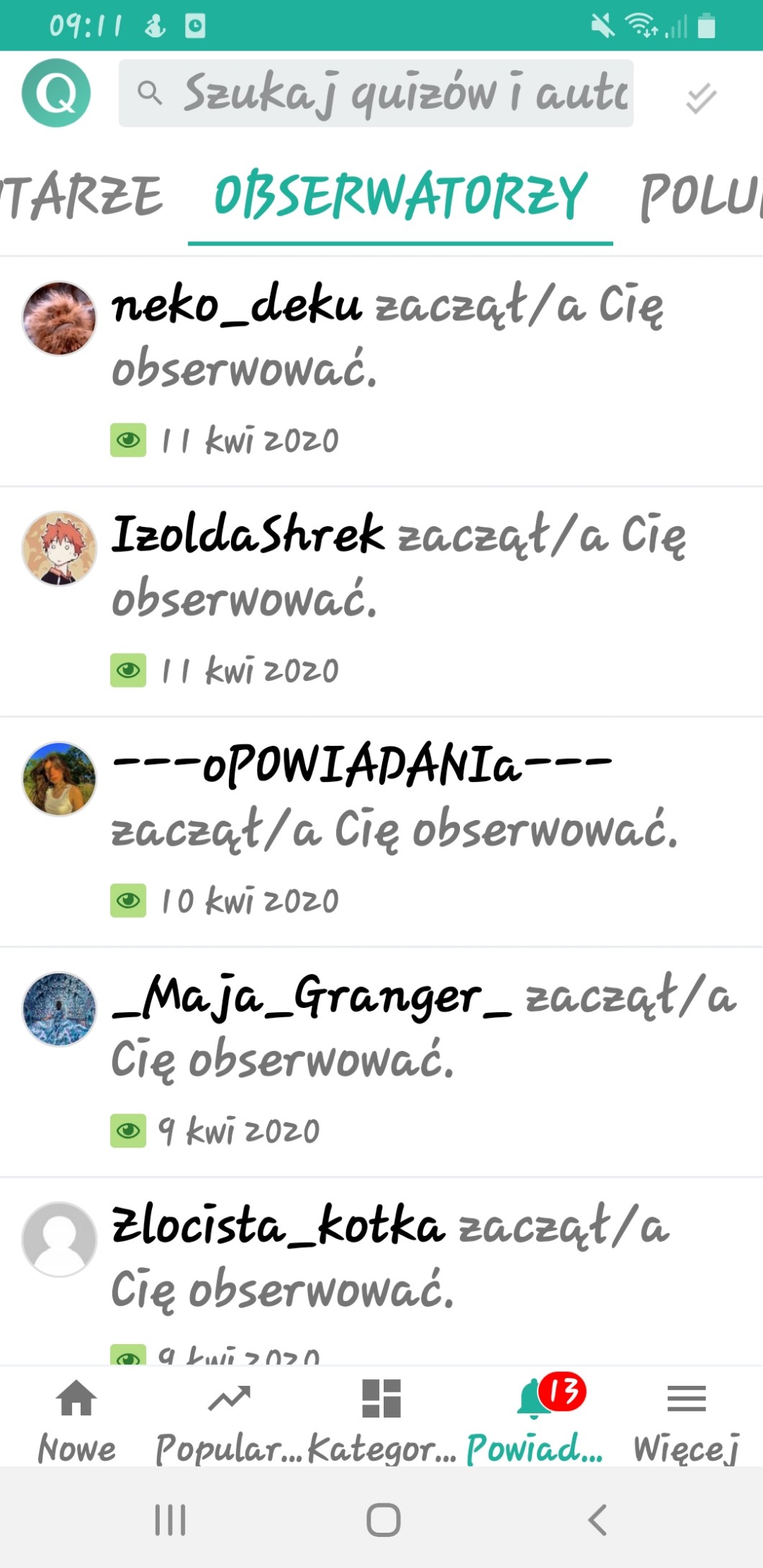Tap the system home button

[383, 1520]
